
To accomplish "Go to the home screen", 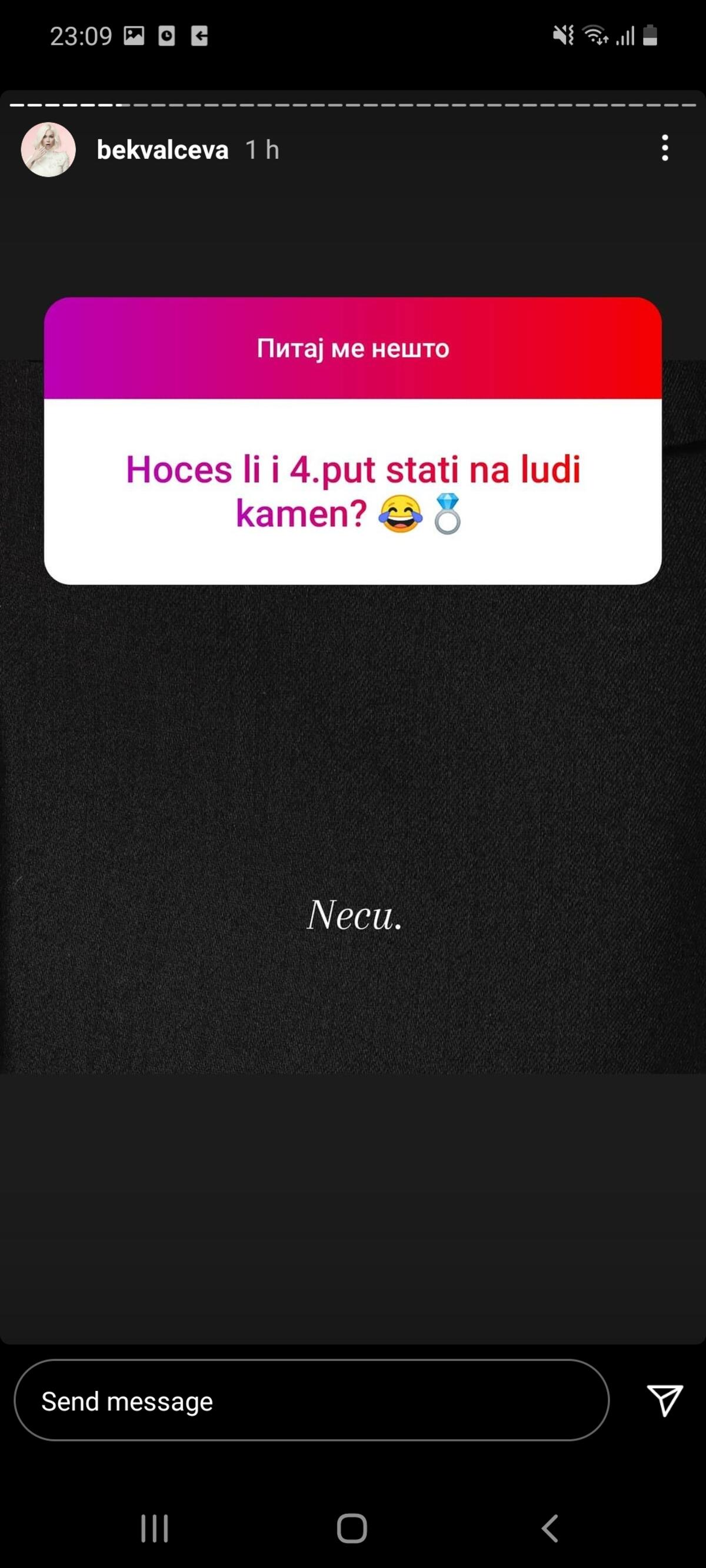I will pos(352,1528).
